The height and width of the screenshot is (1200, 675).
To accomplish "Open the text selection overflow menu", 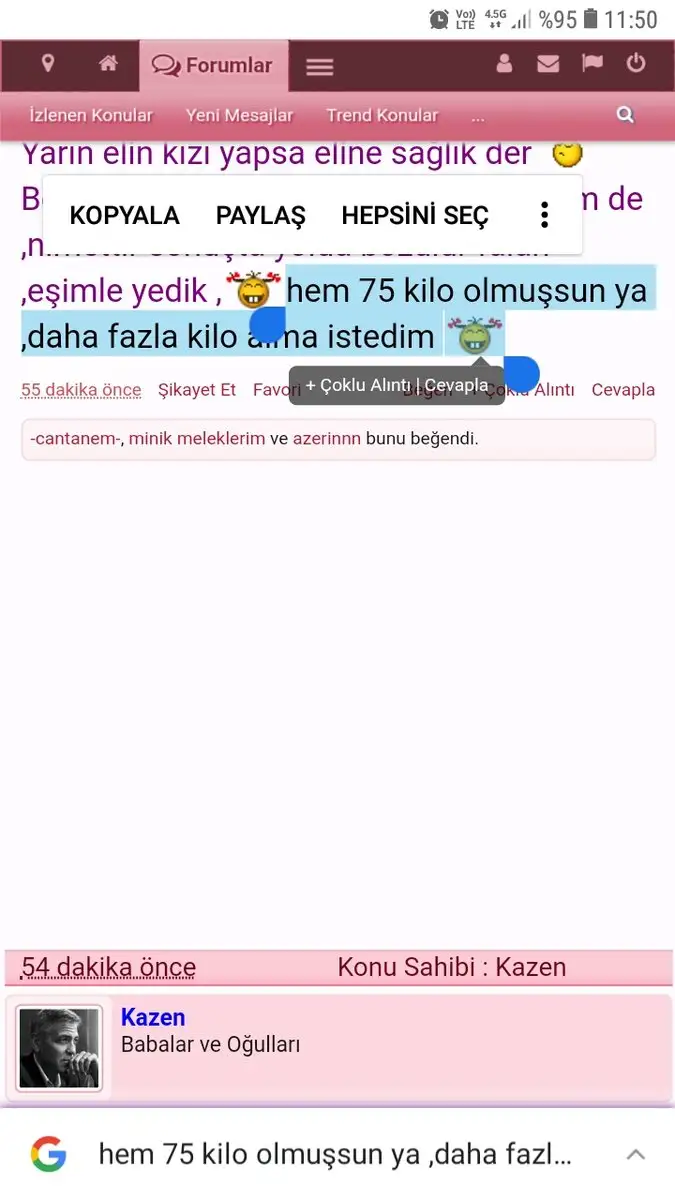I will click(544, 215).
